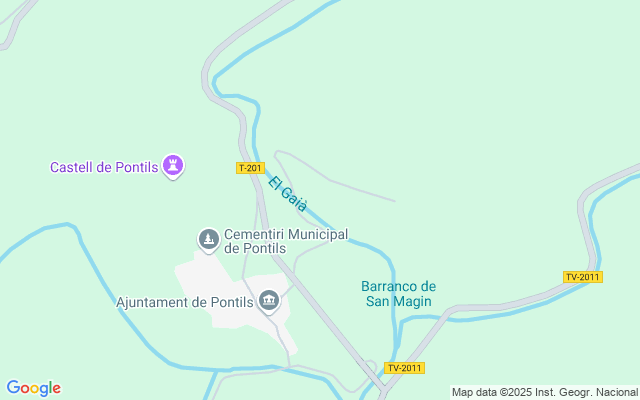Open Cementiri Municipal de Pontils place marker
Screen dimensions: 640x400
208,239
